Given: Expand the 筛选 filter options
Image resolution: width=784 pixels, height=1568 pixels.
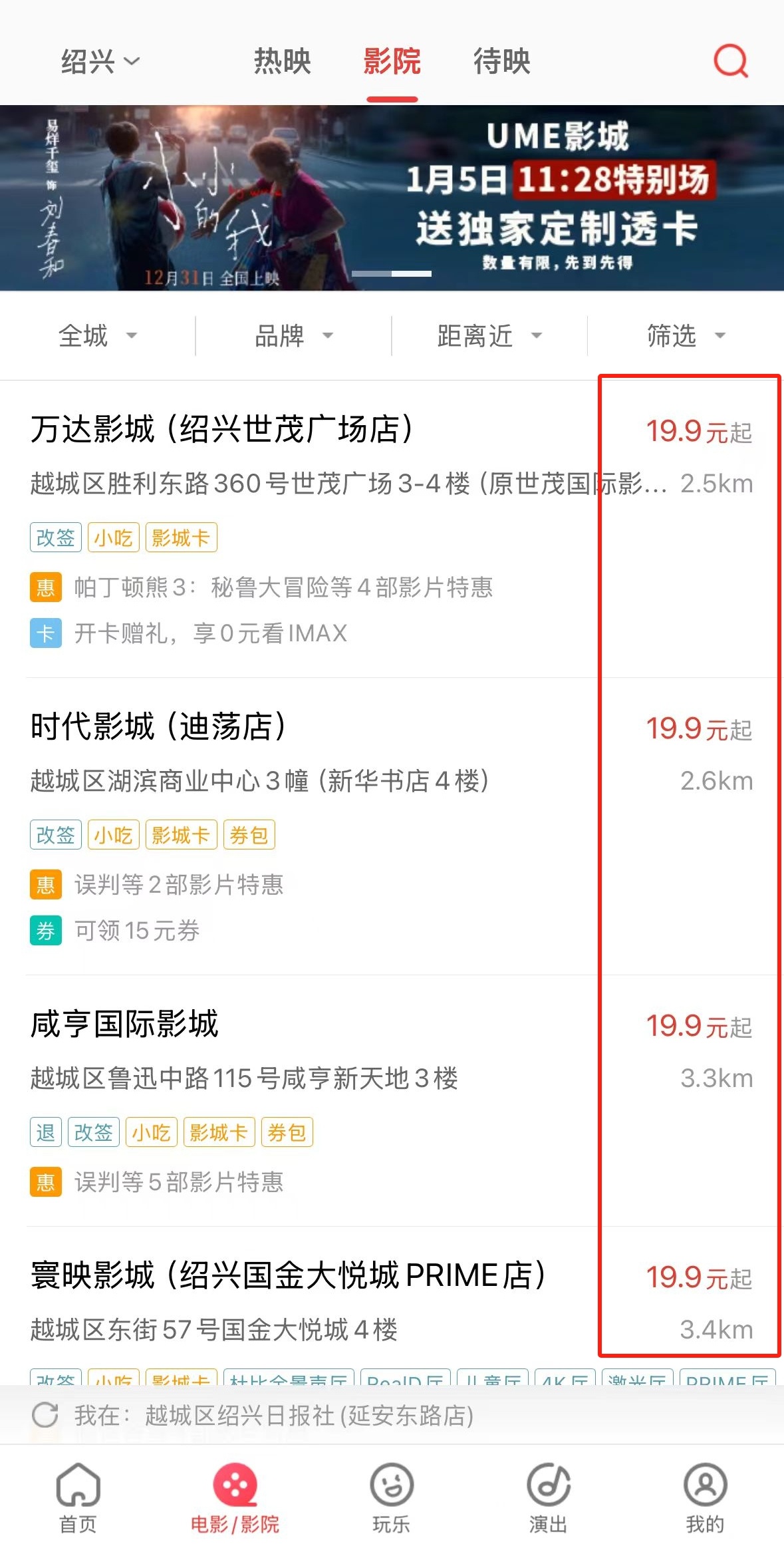Looking at the screenshot, I should point(685,336).
